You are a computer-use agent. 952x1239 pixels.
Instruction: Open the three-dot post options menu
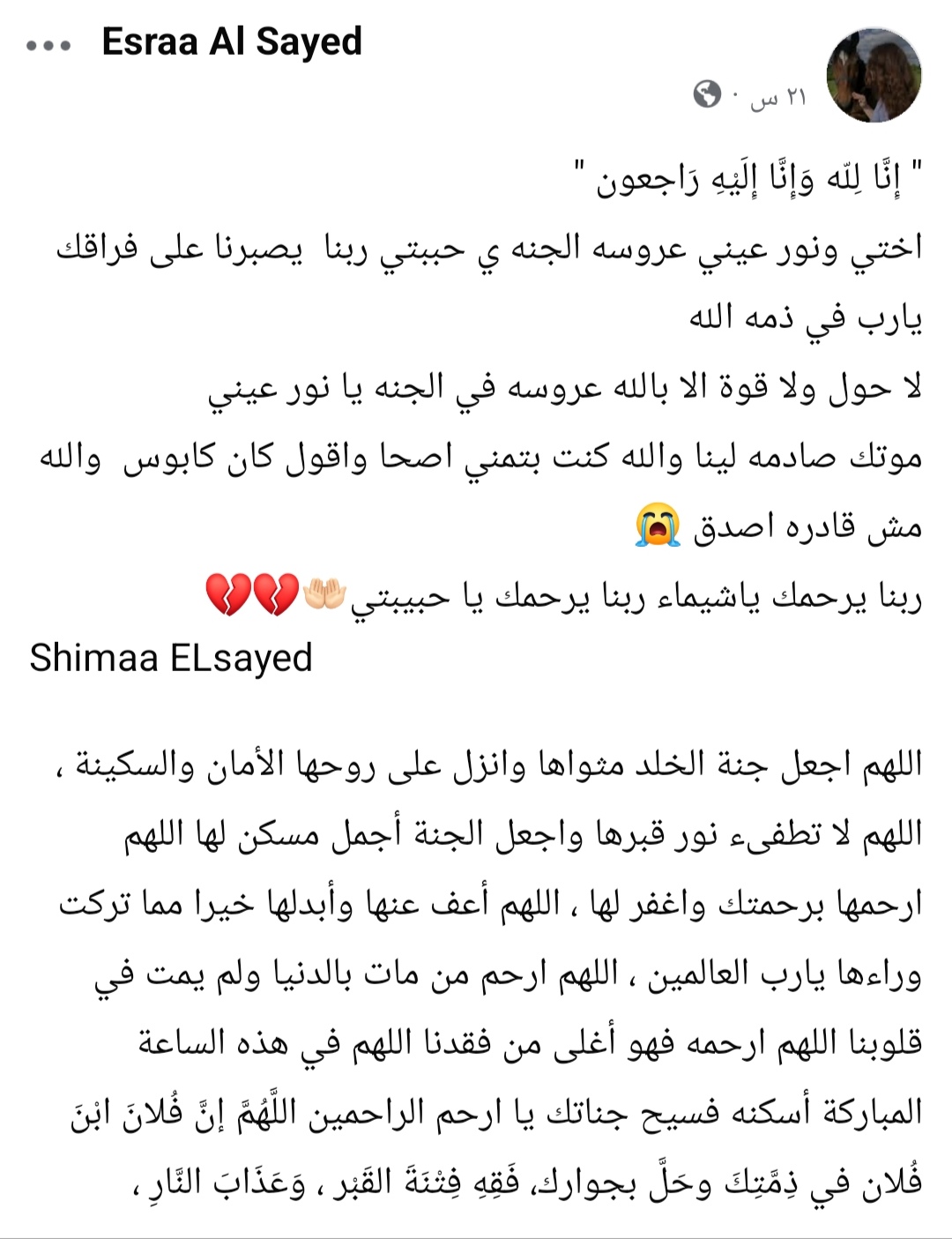click(48, 45)
